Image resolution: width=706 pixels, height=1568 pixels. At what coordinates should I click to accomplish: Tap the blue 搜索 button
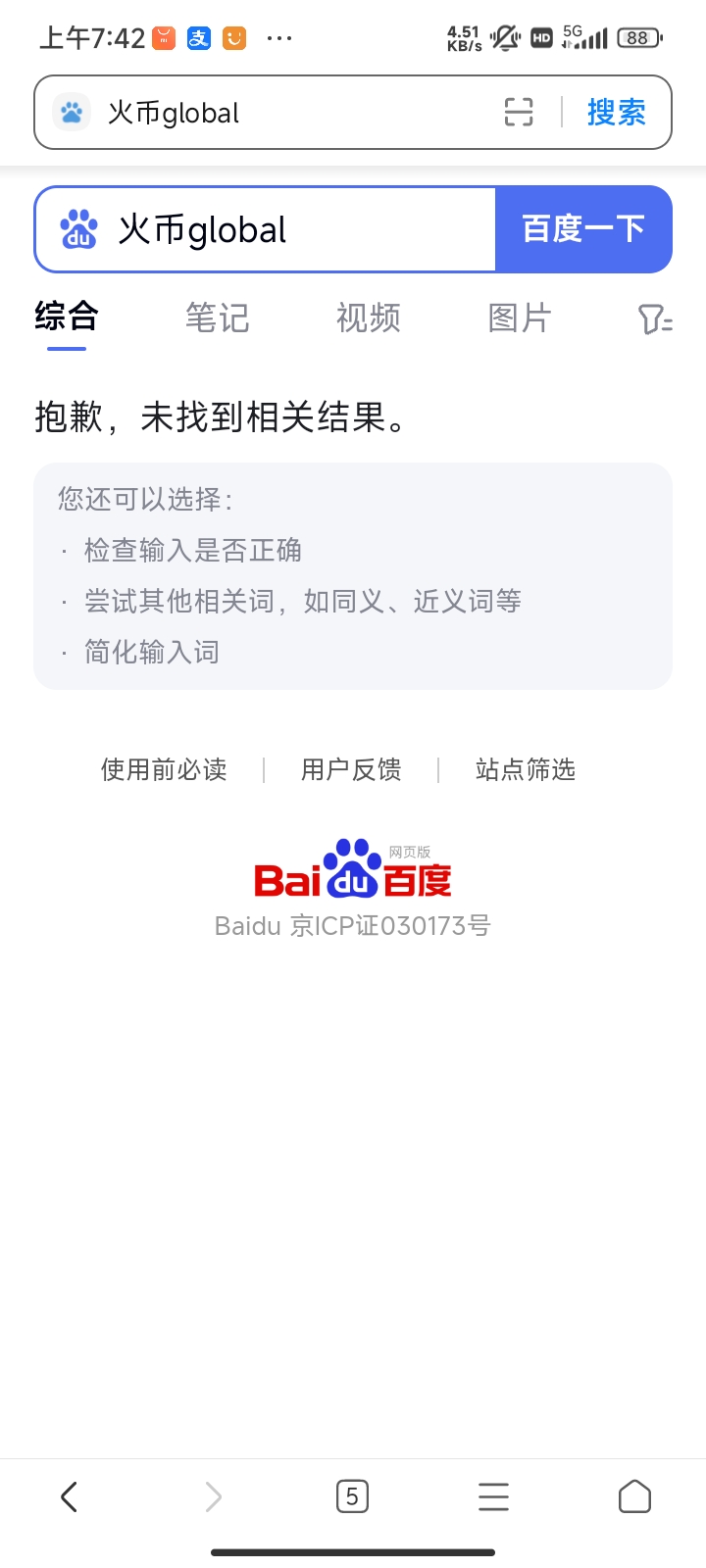(616, 113)
